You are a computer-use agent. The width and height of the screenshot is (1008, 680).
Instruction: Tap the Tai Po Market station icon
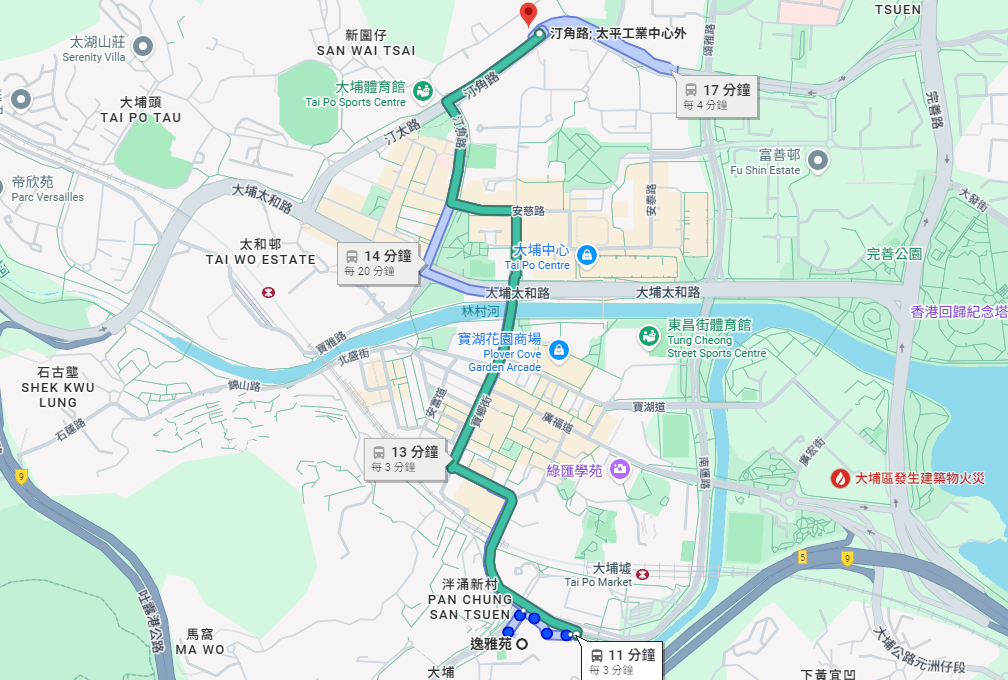tap(642, 574)
